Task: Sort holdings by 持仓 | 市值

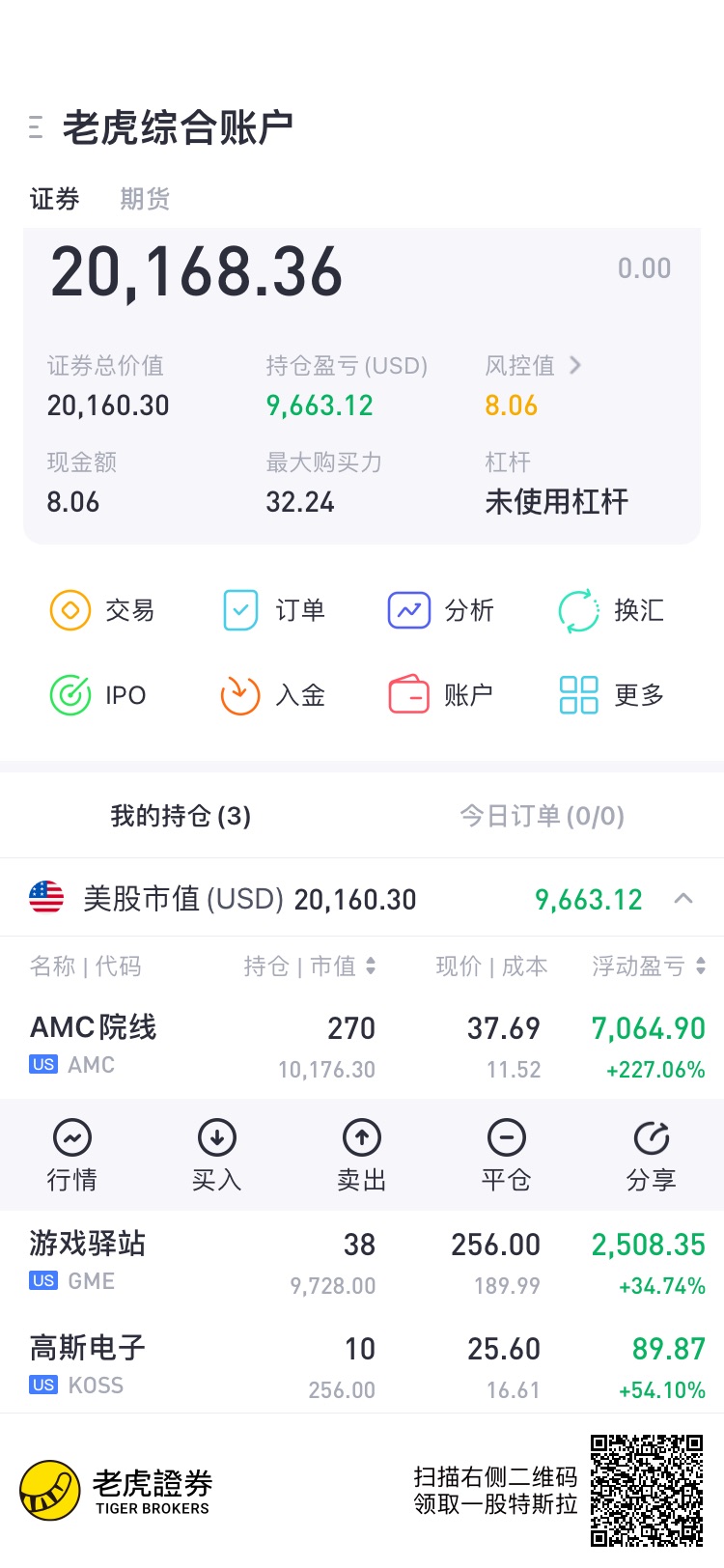Action: (310, 966)
